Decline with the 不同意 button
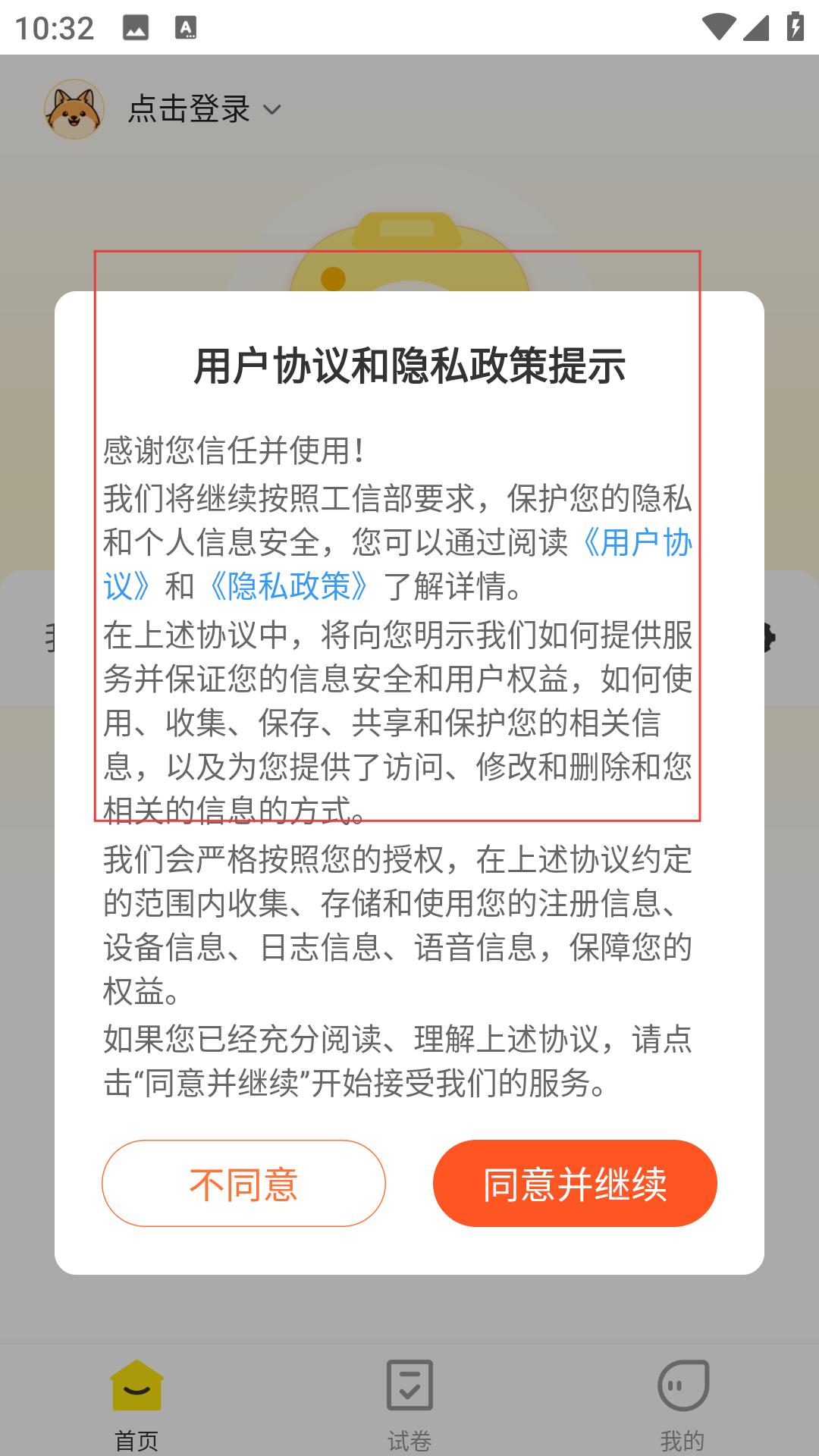 (243, 1183)
